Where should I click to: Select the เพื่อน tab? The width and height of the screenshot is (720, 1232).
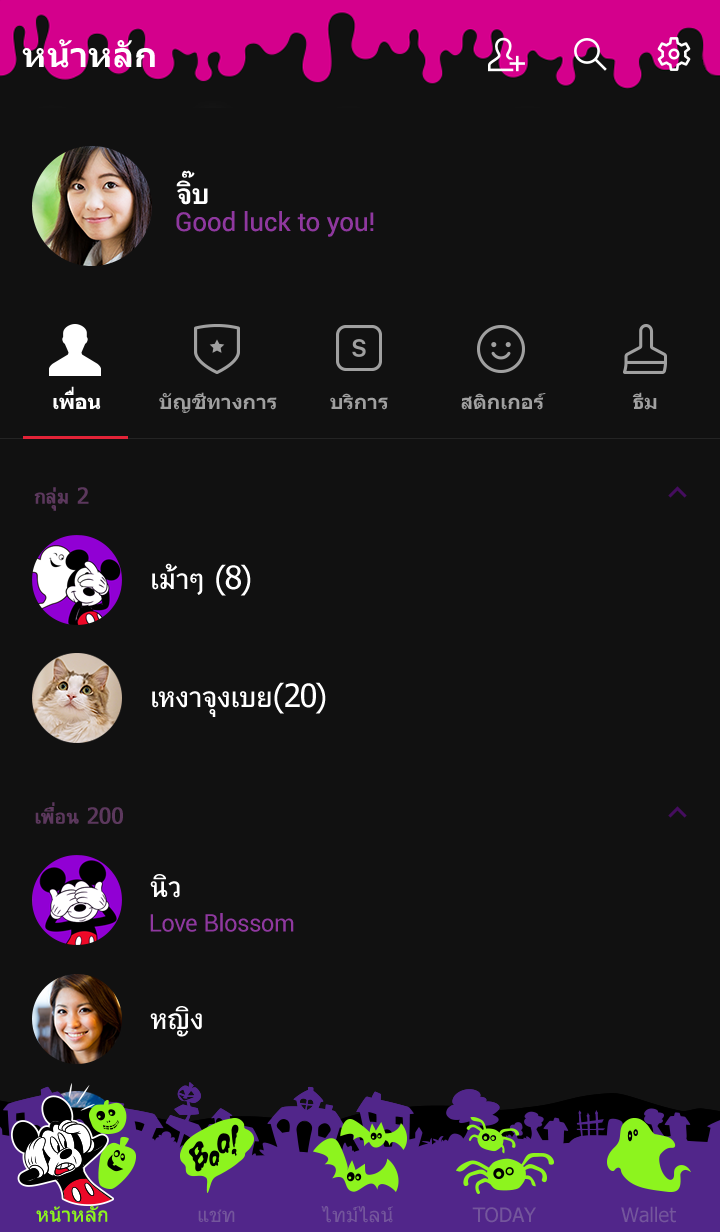(76, 370)
